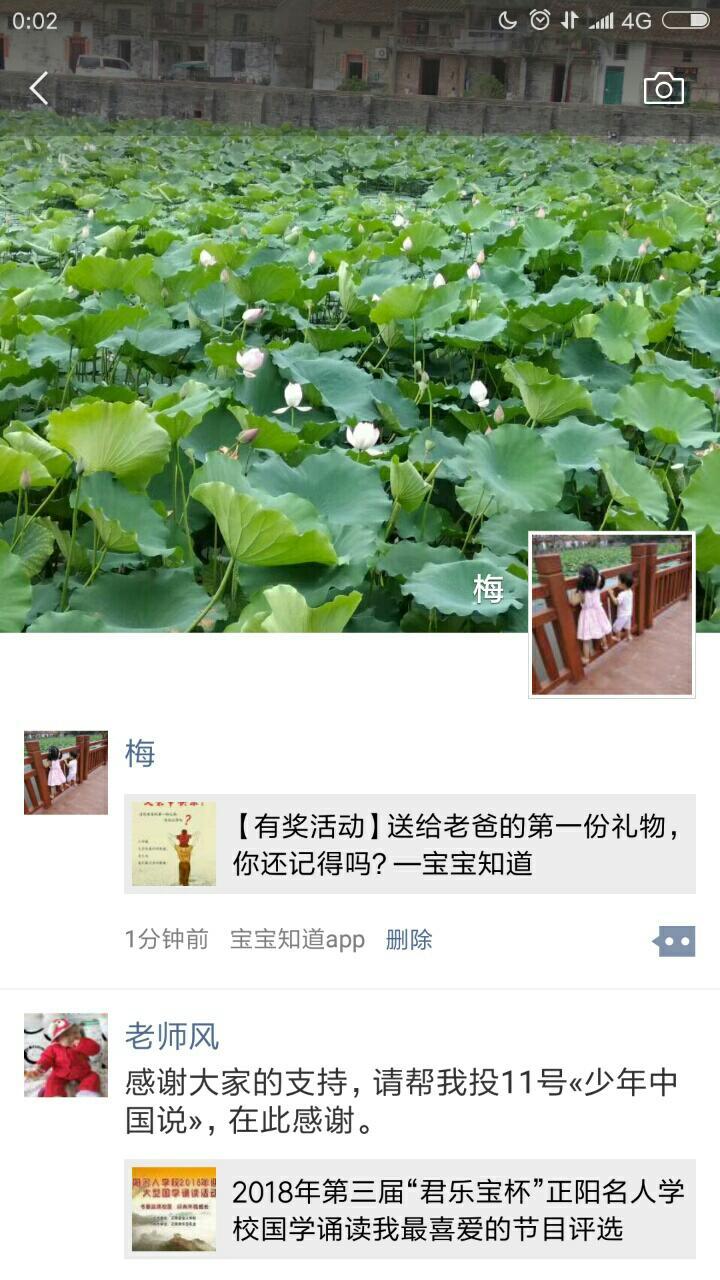Open 老师风's avatar

(66, 1055)
